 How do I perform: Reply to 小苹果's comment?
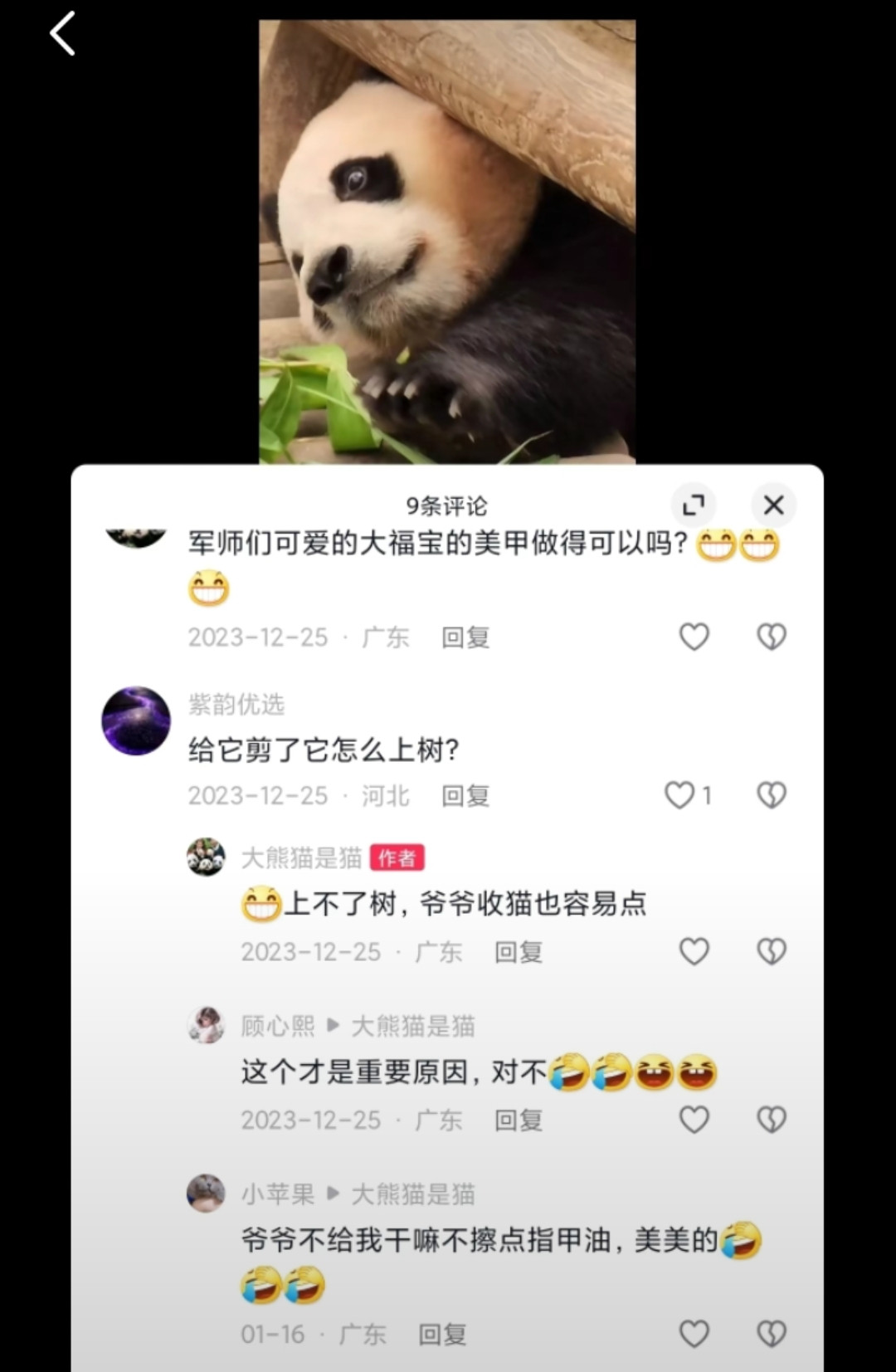click(442, 1335)
